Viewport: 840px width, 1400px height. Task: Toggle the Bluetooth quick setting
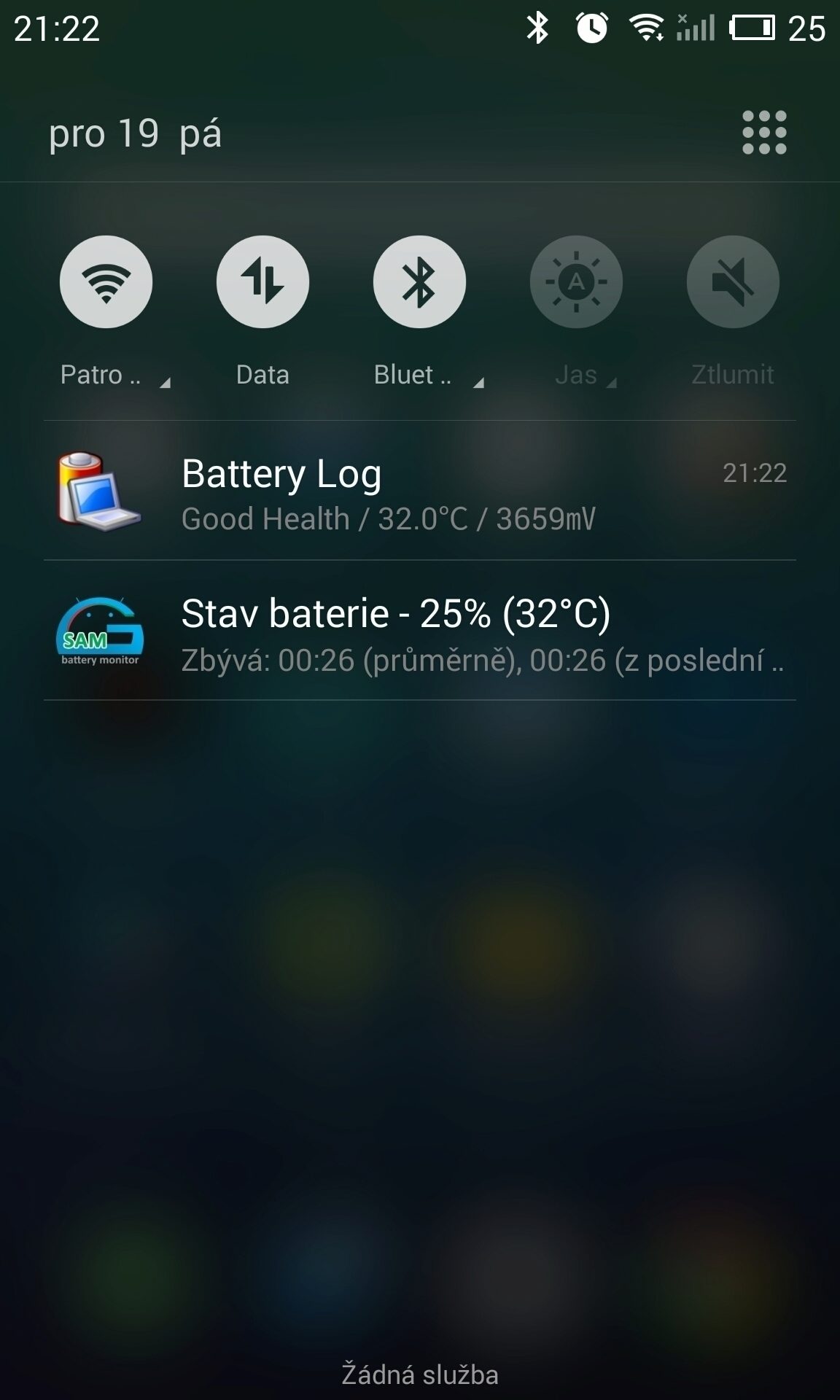(x=419, y=281)
